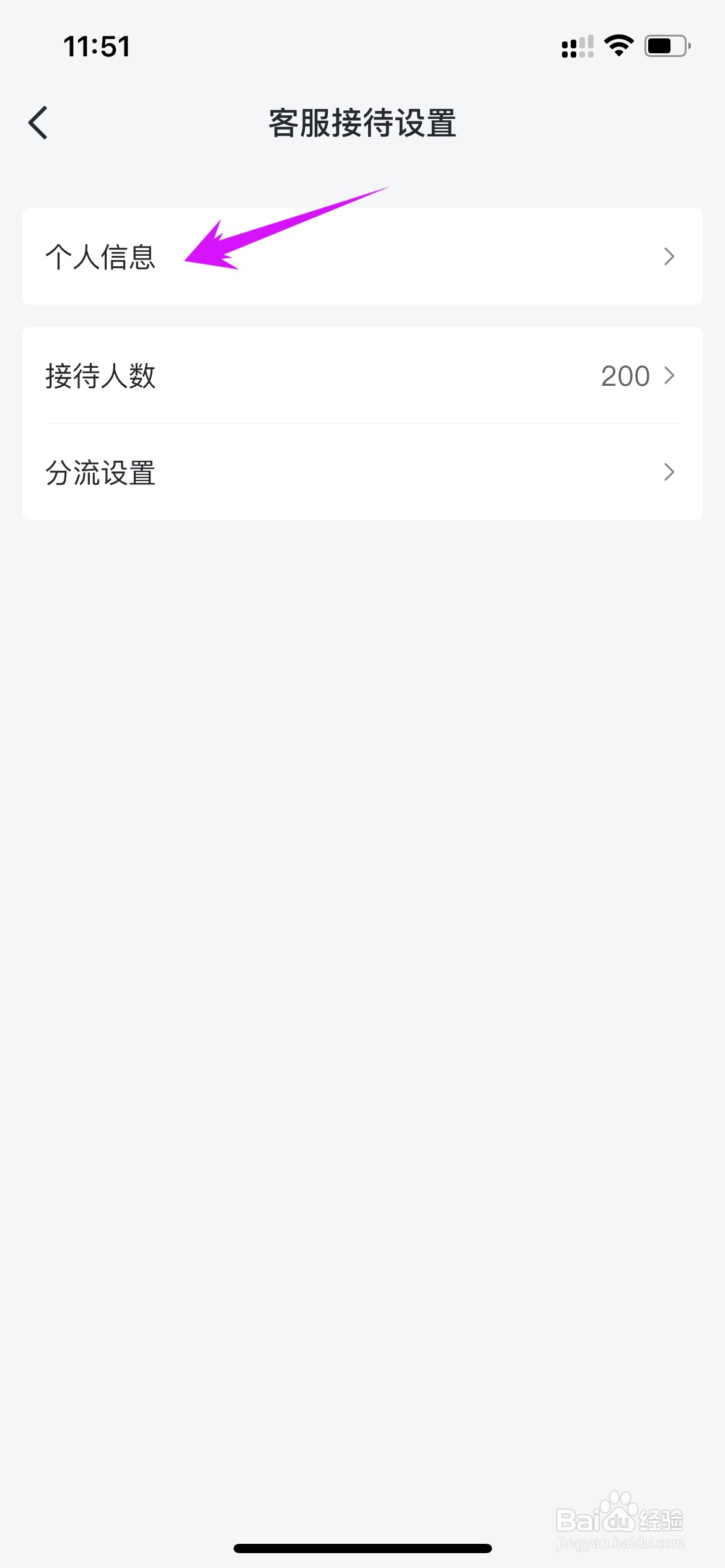The height and width of the screenshot is (1568, 725).
Task: Go back using the top-left arrow
Action: (x=38, y=123)
